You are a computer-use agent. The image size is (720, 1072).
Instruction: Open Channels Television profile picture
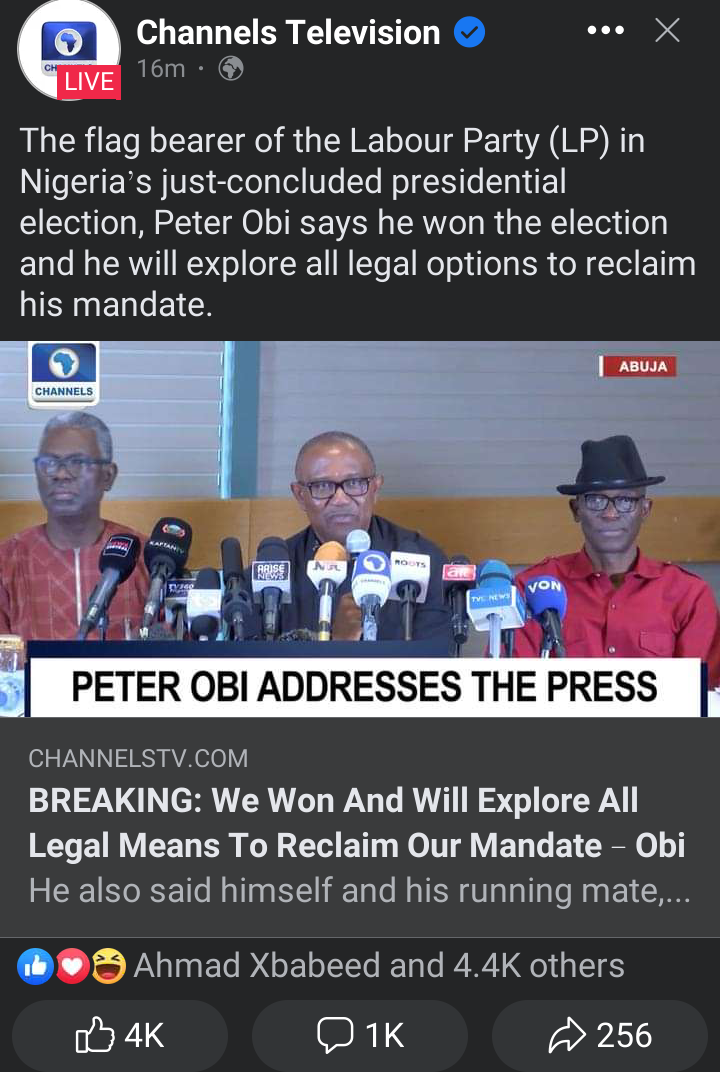point(68,50)
